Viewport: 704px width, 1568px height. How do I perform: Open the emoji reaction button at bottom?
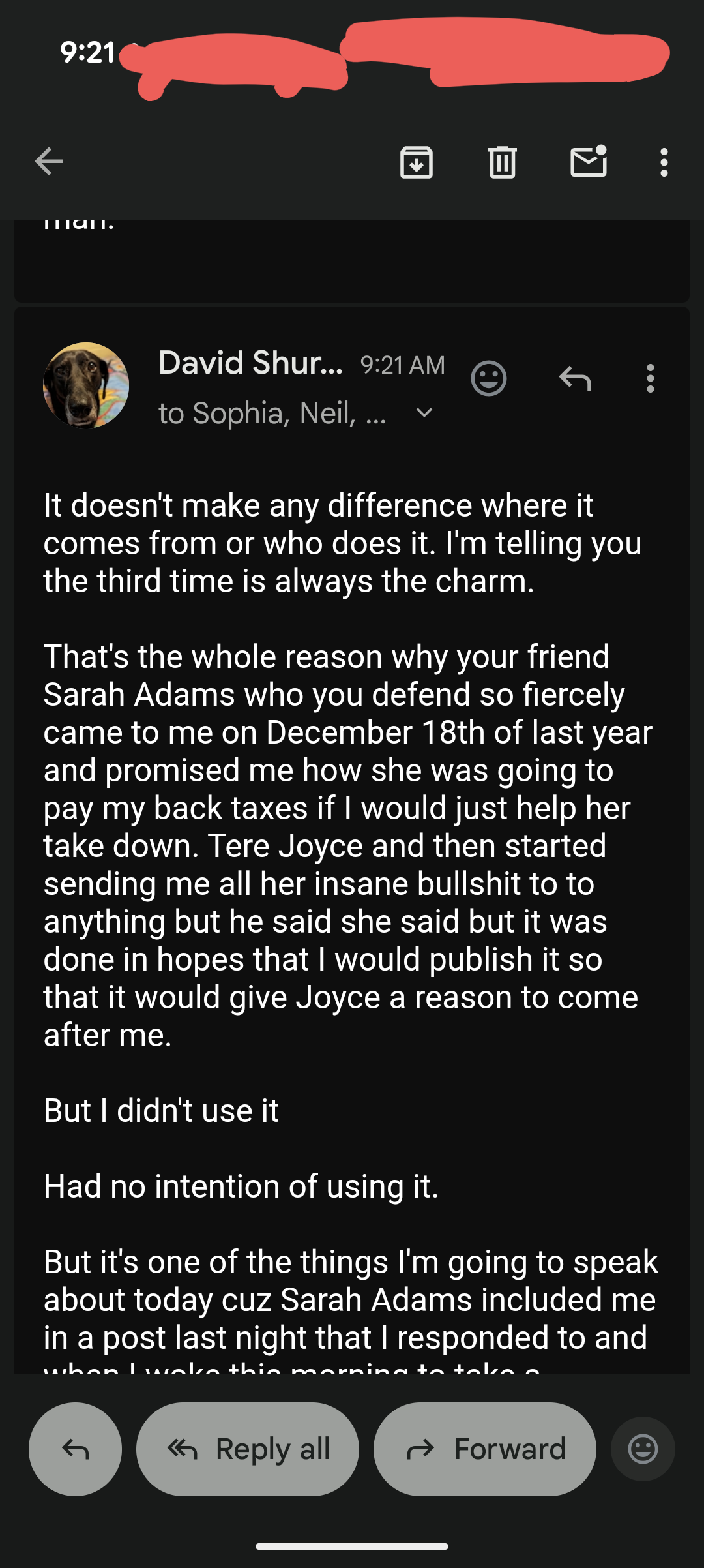click(643, 1449)
